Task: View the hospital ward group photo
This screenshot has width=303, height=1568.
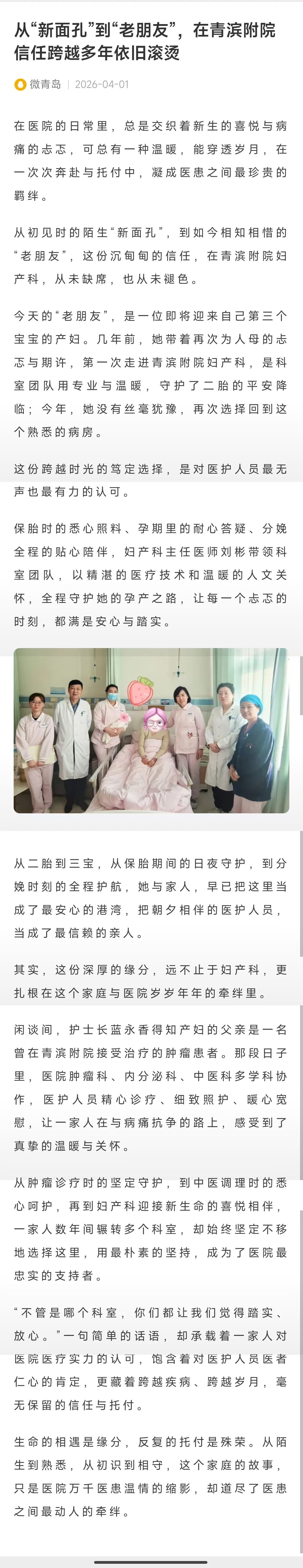Action: pos(151,730)
